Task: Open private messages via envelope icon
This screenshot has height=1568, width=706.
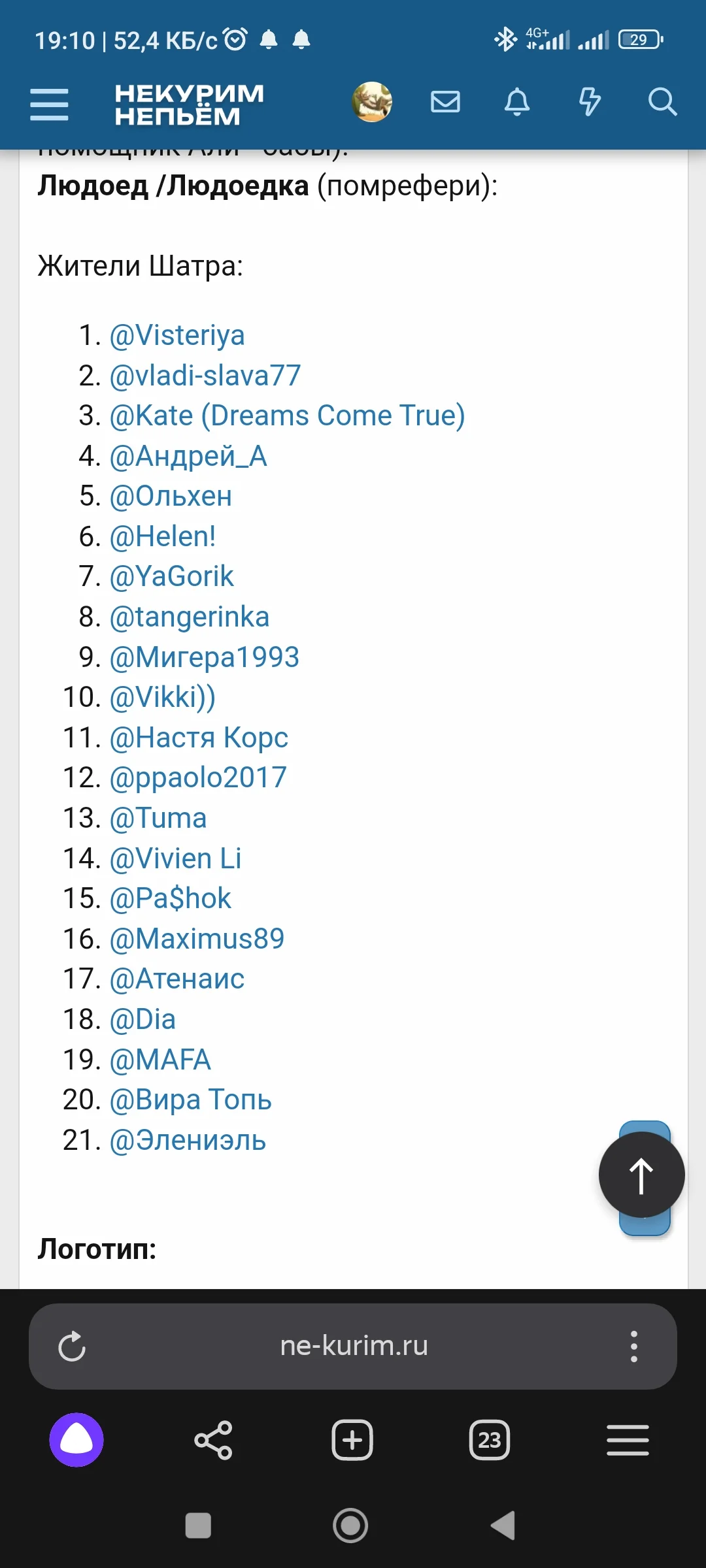Action: pyautogui.click(x=445, y=102)
